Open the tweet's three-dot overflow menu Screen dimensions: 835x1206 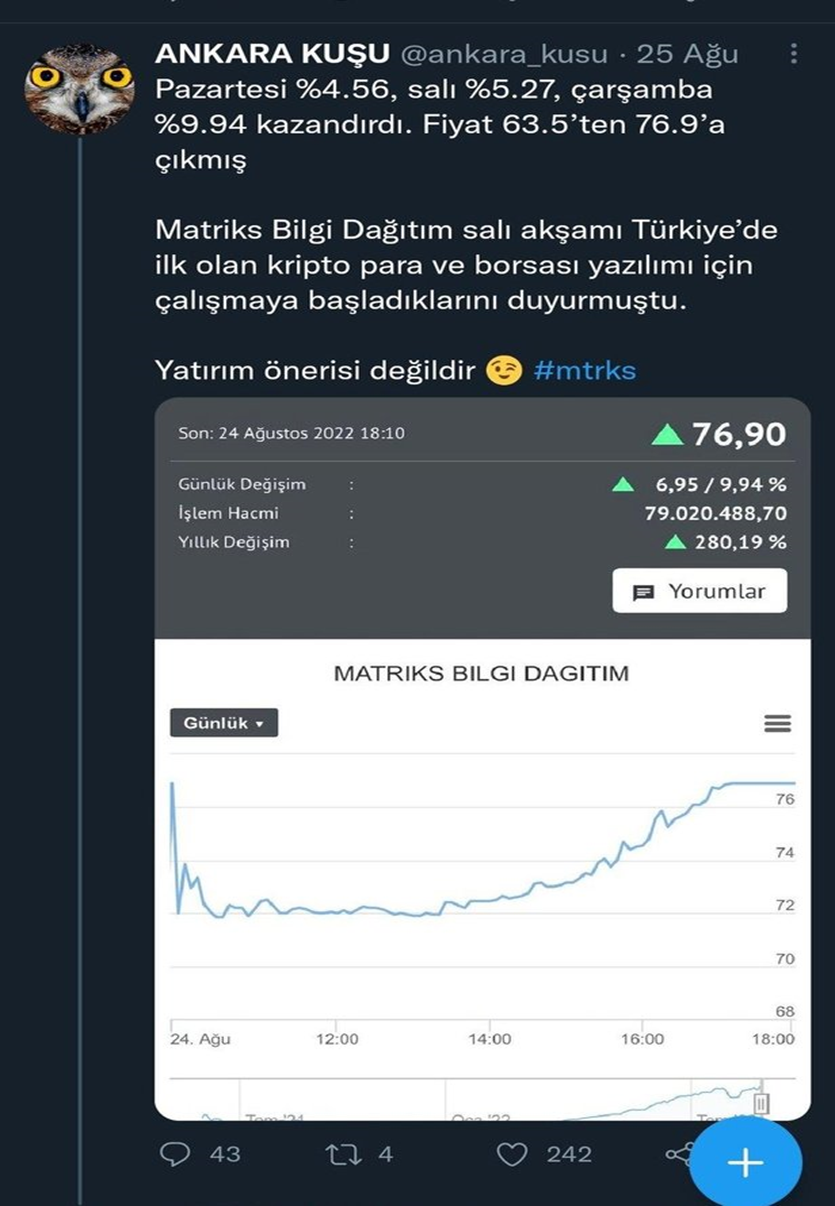(x=794, y=54)
